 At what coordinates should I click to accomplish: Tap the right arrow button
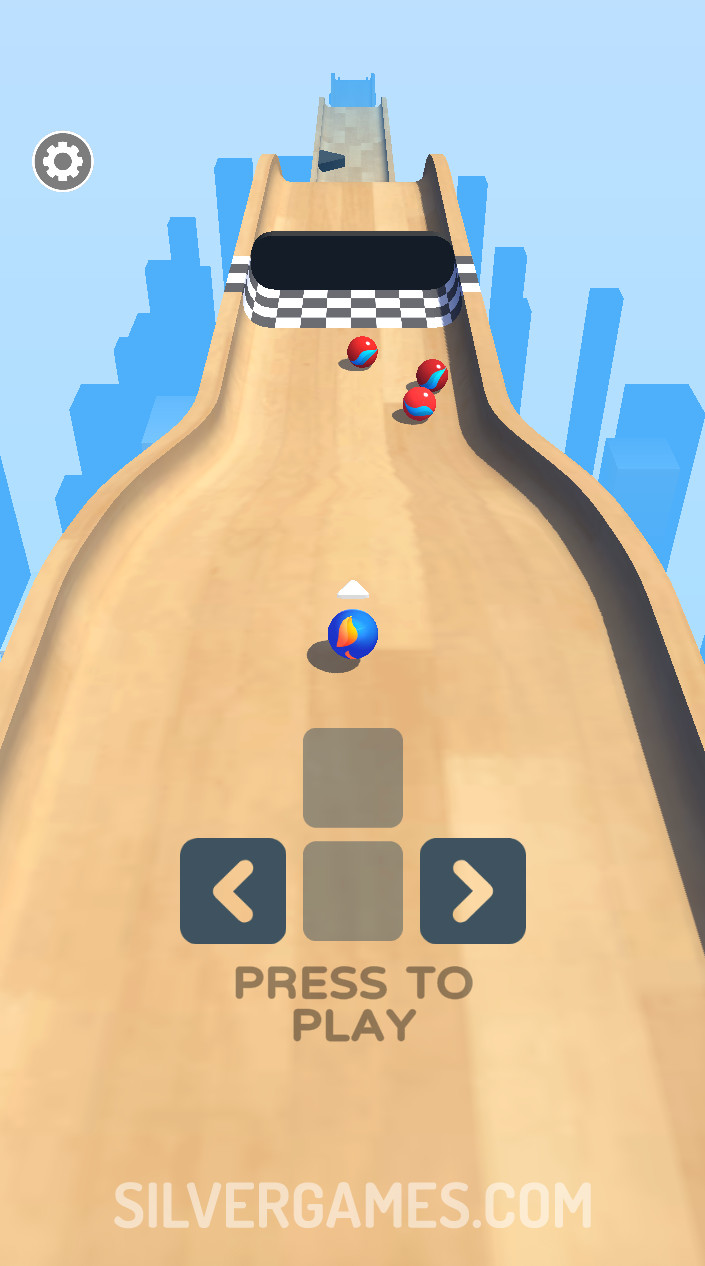click(473, 891)
